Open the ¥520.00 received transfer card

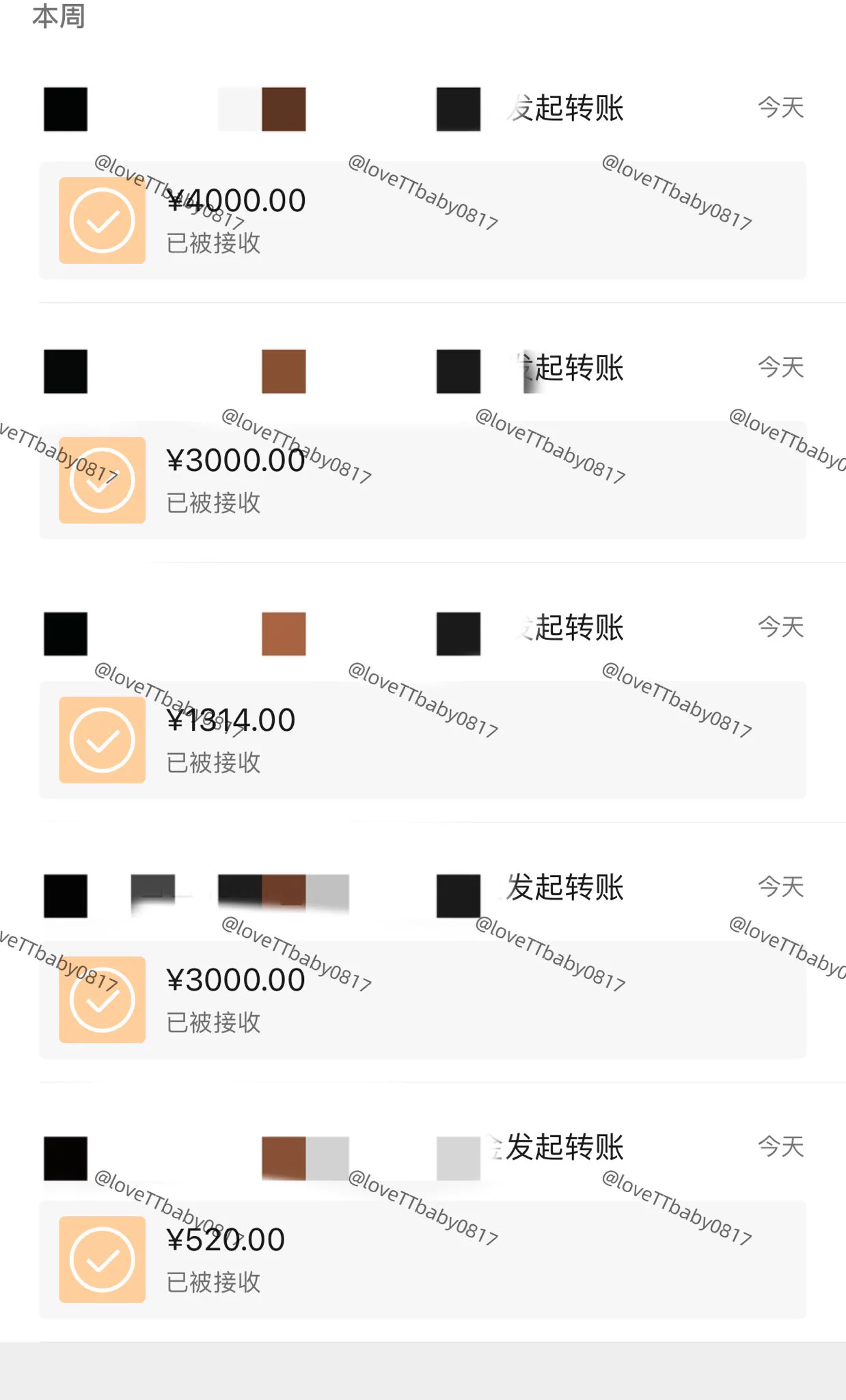[x=422, y=1259]
